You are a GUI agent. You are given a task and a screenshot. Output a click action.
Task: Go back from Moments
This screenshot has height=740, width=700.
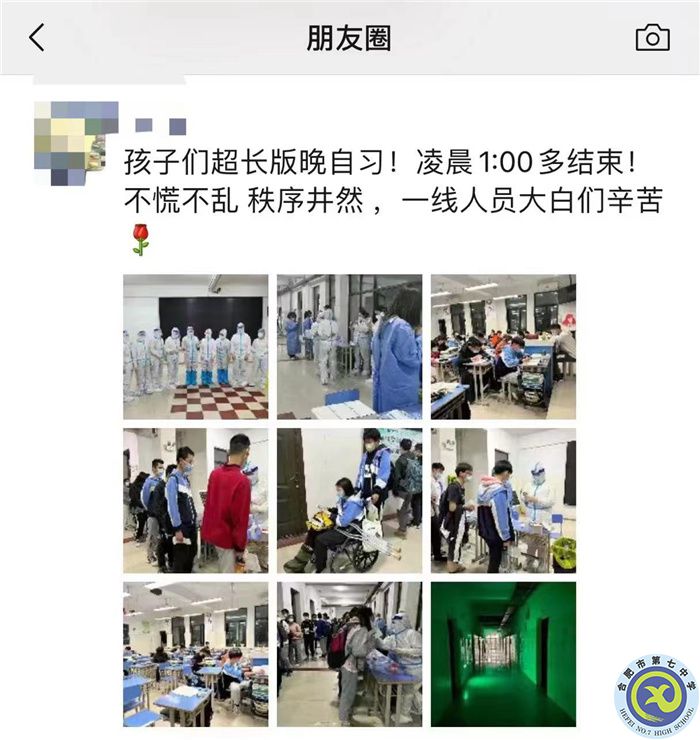coord(37,38)
